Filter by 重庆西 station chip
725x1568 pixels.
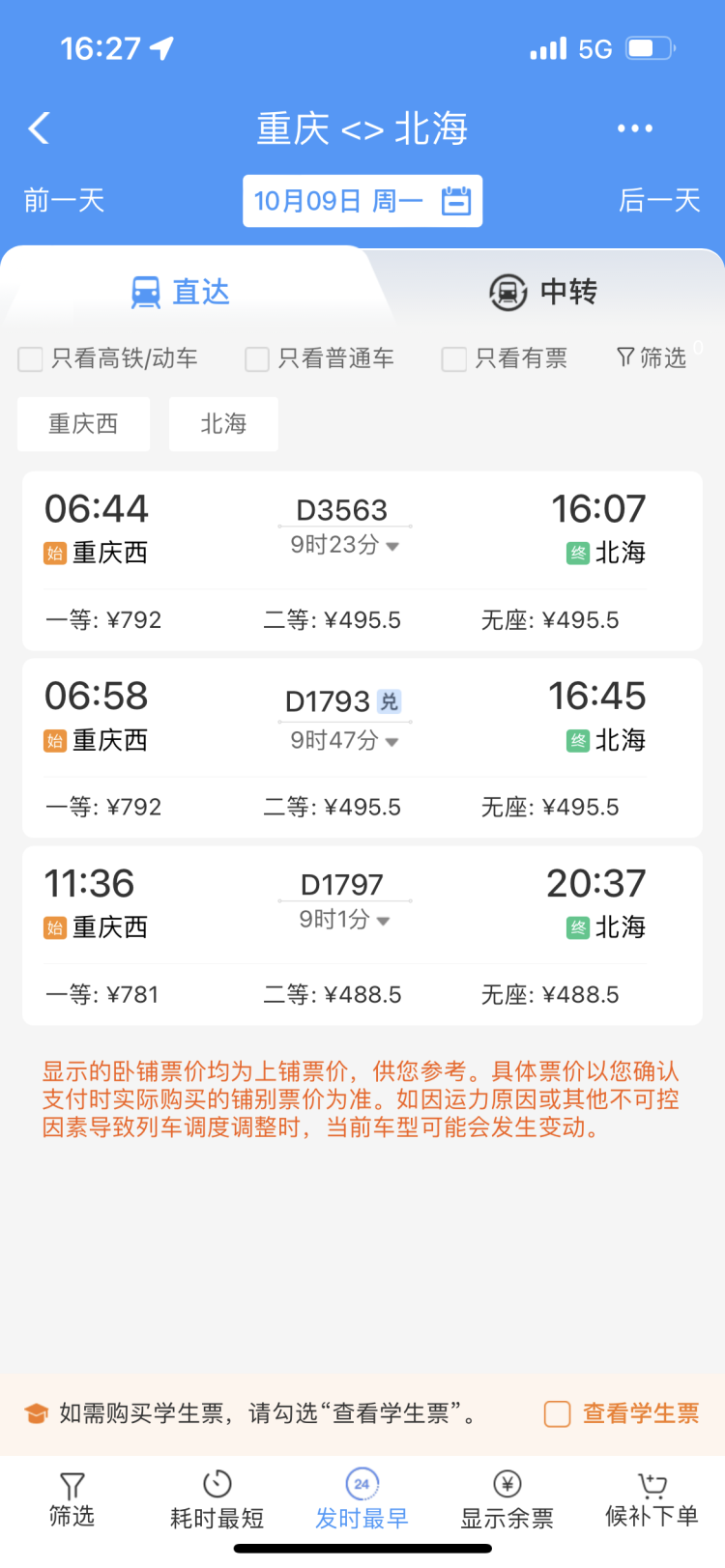tap(83, 424)
